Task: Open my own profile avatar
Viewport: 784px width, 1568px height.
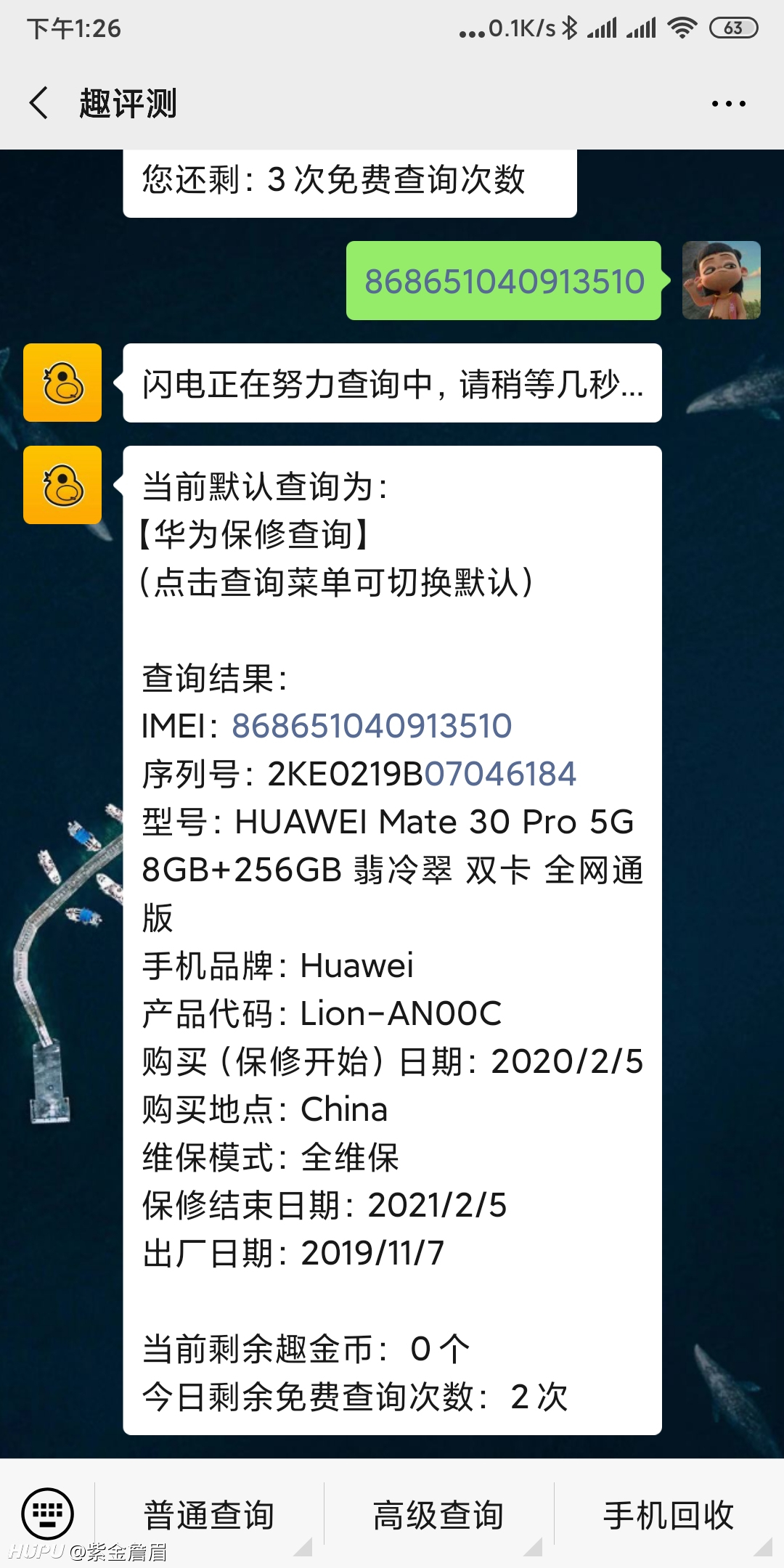Action: [x=722, y=280]
